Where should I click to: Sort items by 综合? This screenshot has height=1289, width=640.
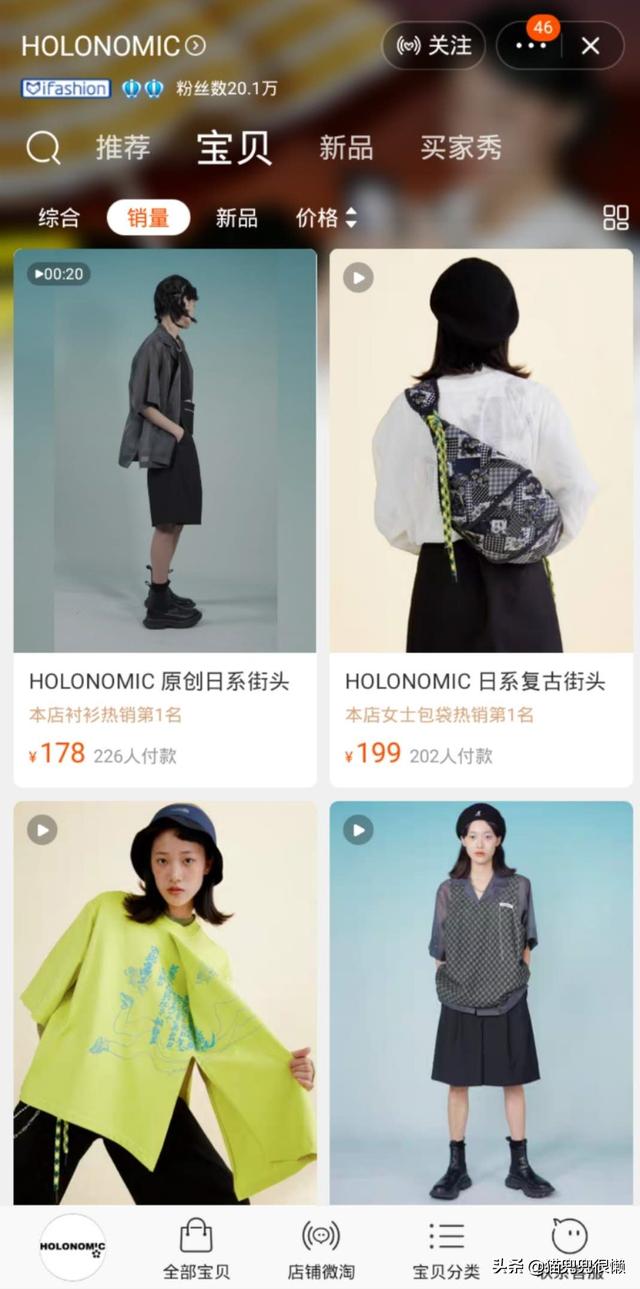(x=59, y=217)
